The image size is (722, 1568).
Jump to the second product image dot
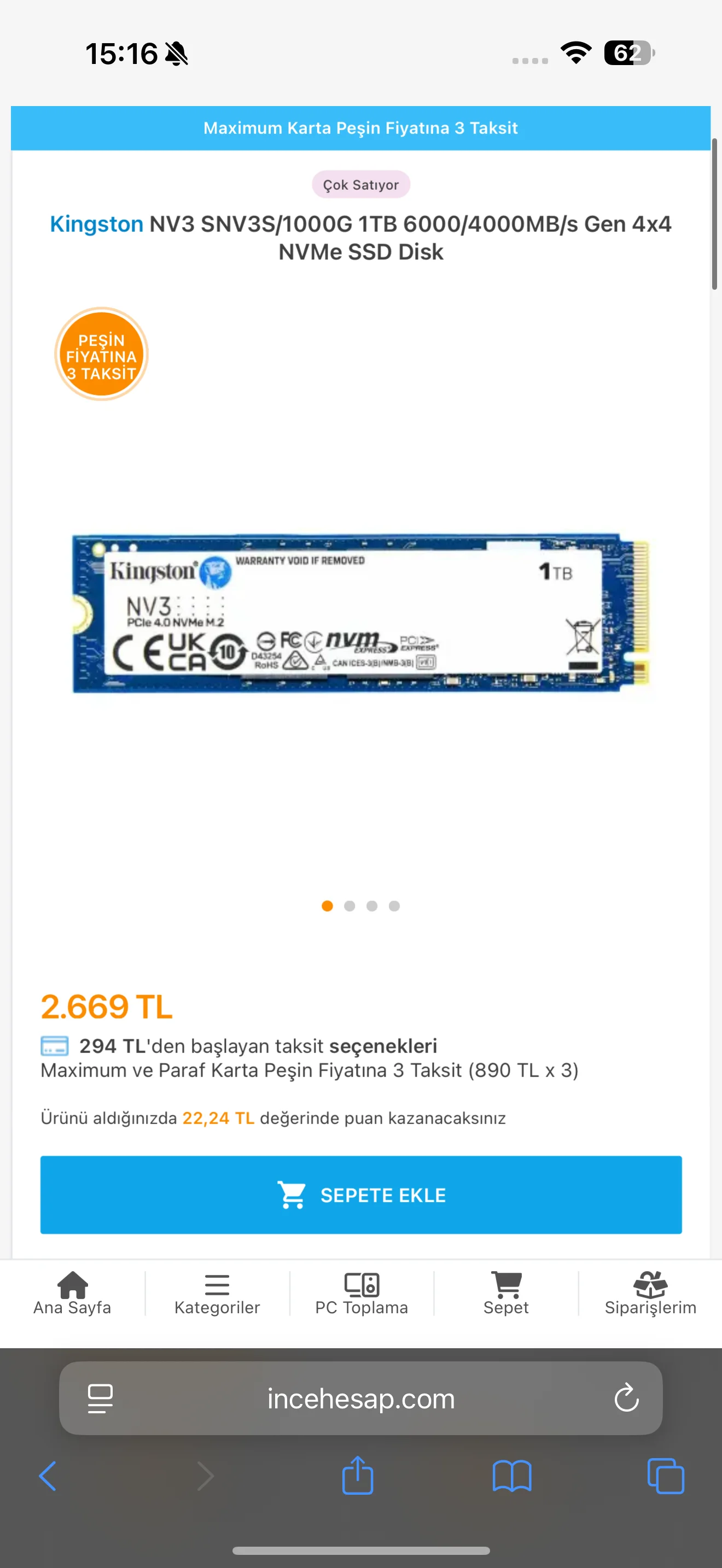(350, 906)
